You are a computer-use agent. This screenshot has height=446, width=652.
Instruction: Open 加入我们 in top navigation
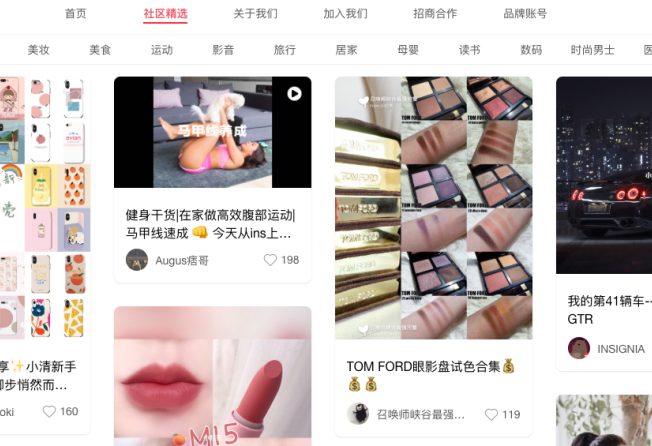pyautogui.click(x=345, y=14)
